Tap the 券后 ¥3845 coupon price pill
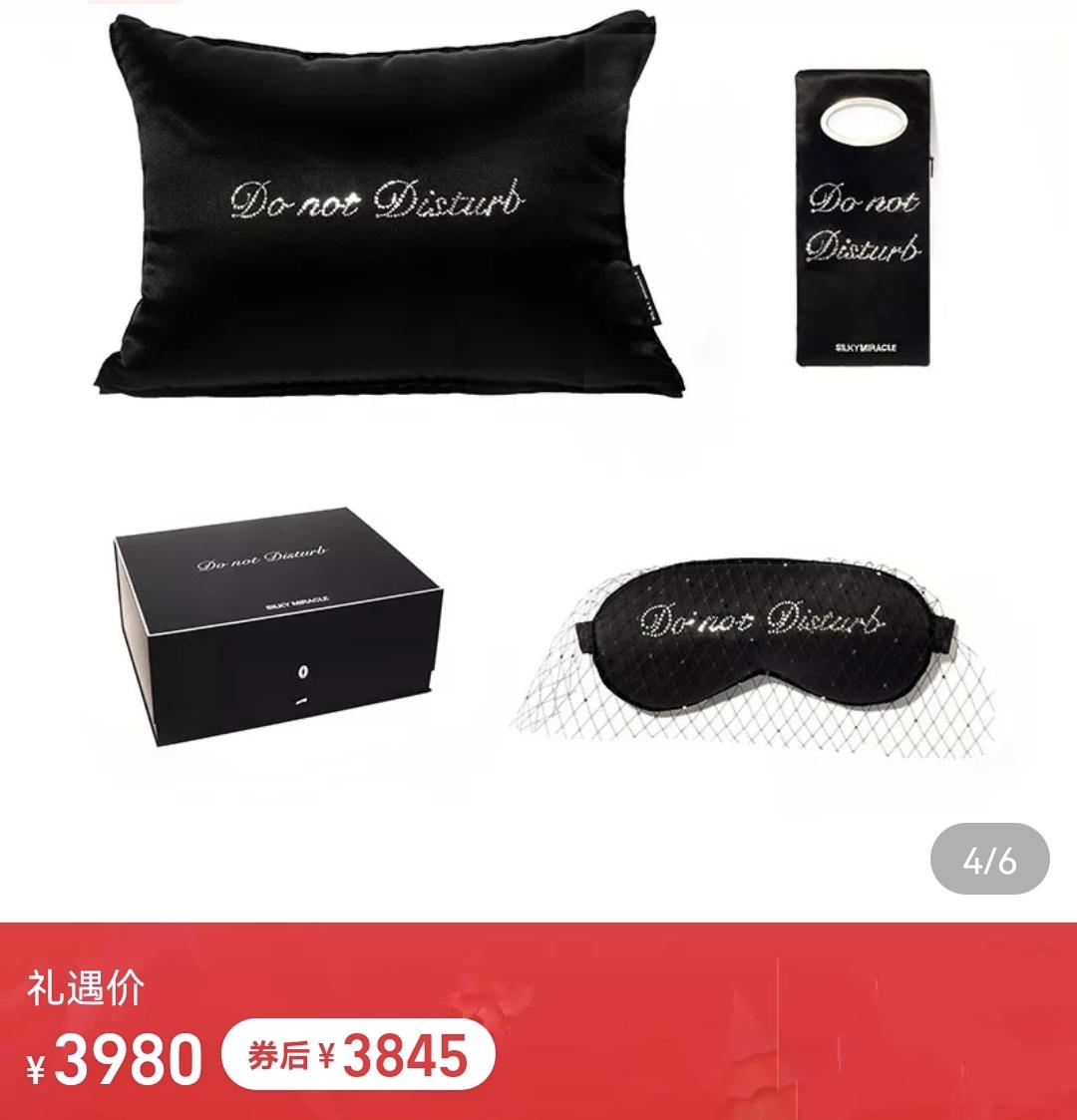The height and width of the screenshot is (1120, 1077). (358, 1055)
